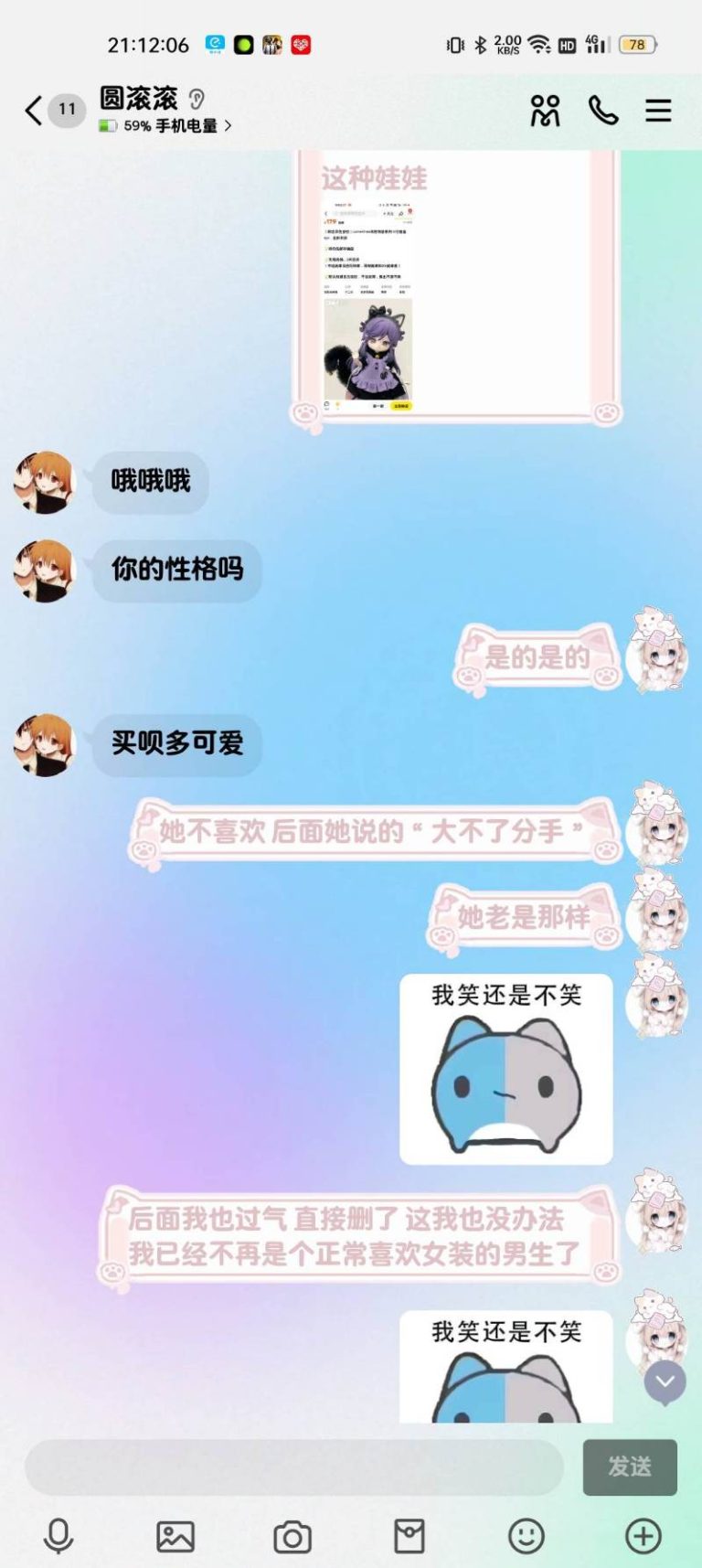This screenshot has height=1568, width=702.
Task: Go back to the message list
Action: pos(34,111)
